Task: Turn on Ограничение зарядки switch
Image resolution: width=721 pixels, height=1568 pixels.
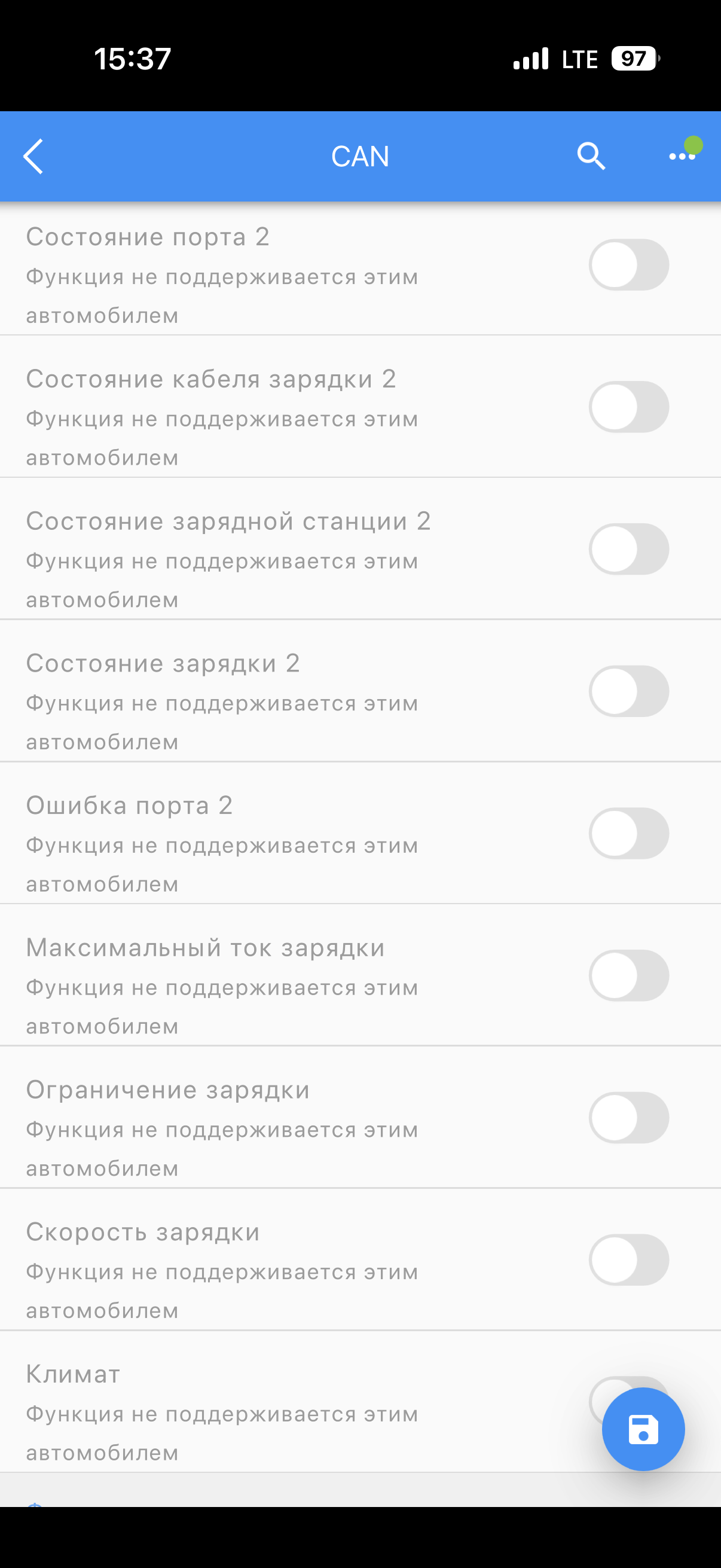Action: tap(628, 1118)
